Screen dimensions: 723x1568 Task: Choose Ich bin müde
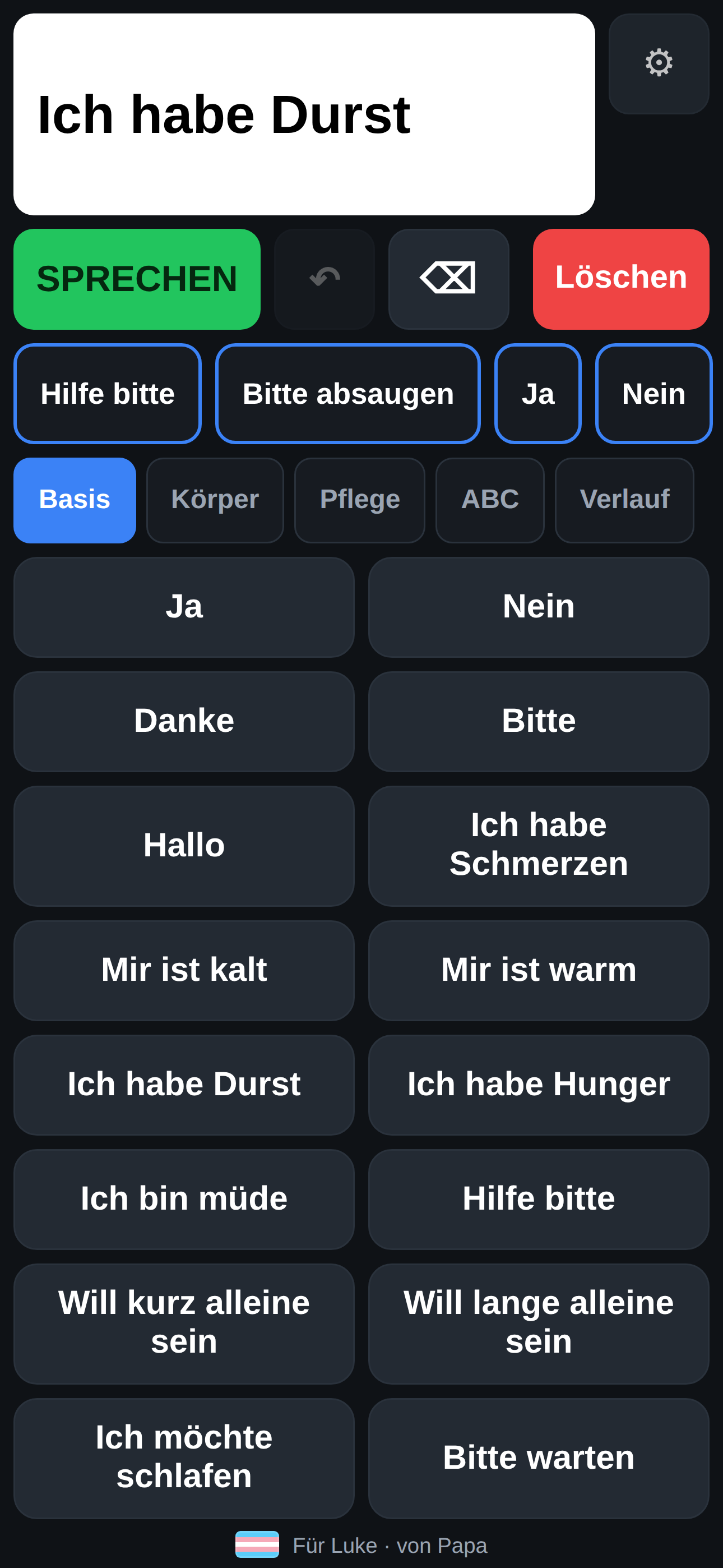(184, 1200)
